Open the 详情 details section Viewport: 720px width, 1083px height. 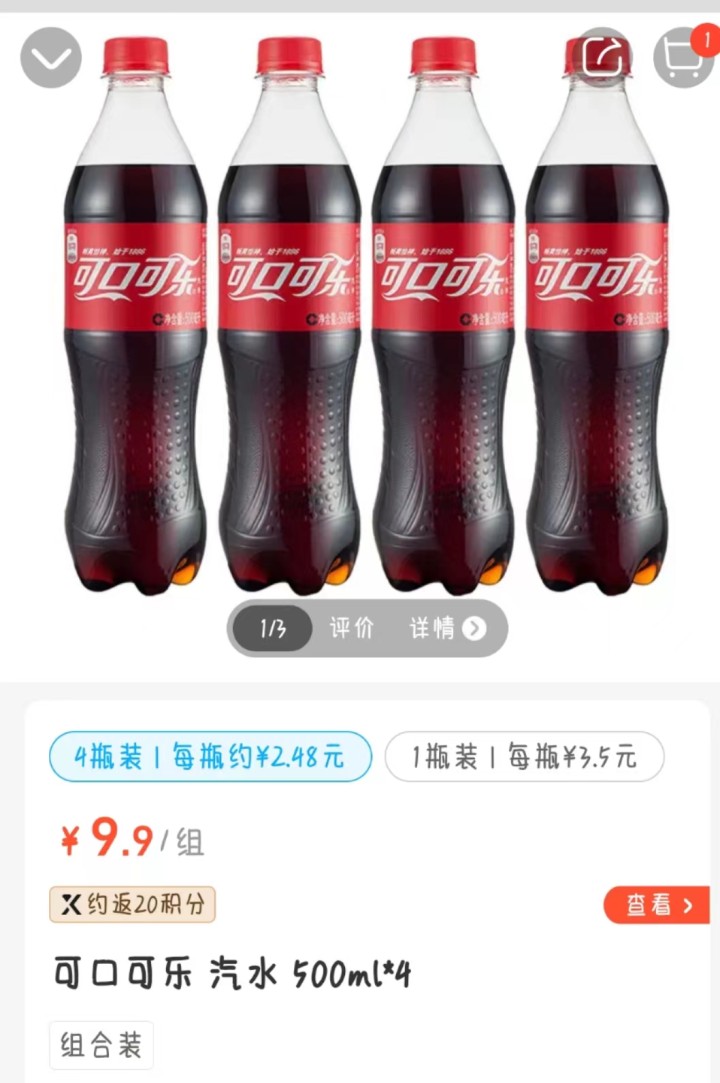(447, 628)
